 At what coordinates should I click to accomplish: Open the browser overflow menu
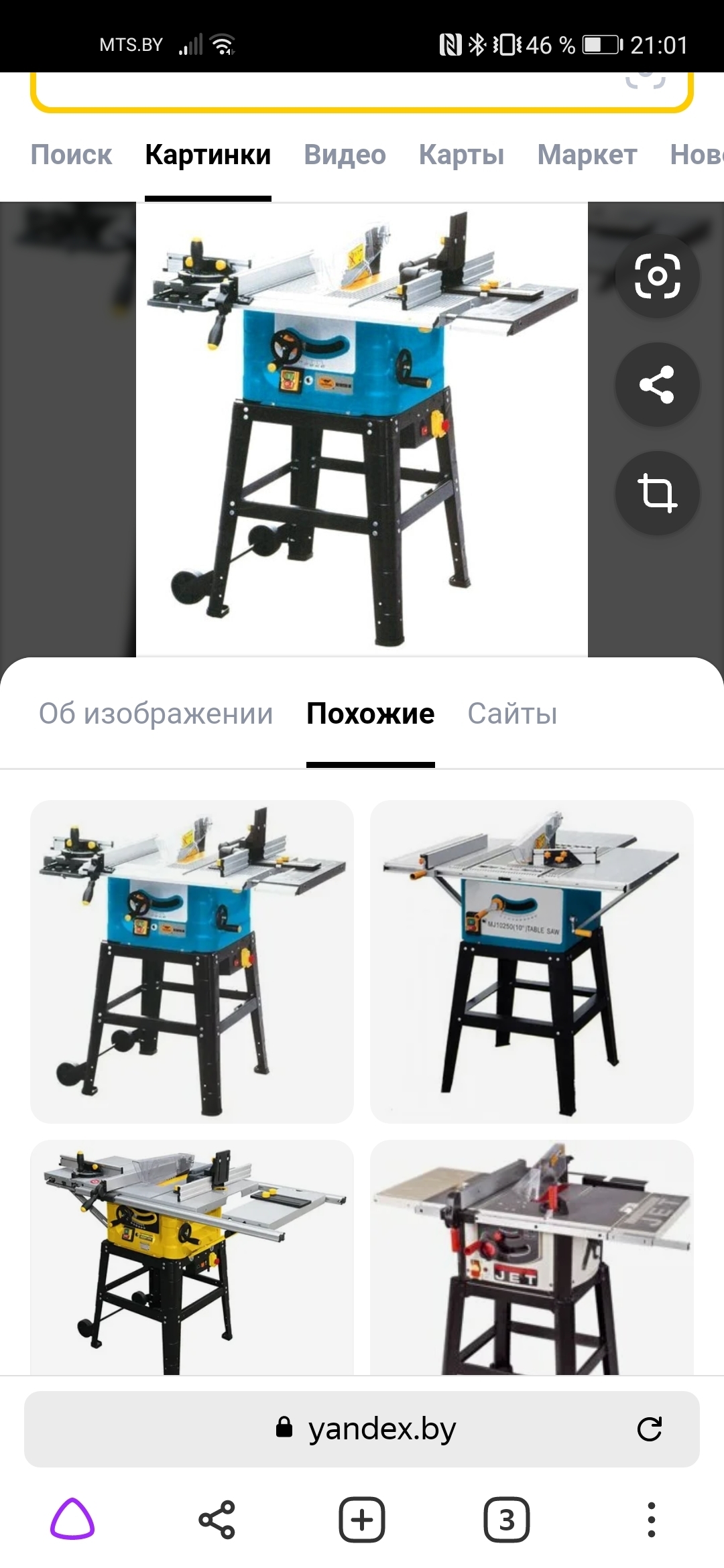click(652, 1520)
